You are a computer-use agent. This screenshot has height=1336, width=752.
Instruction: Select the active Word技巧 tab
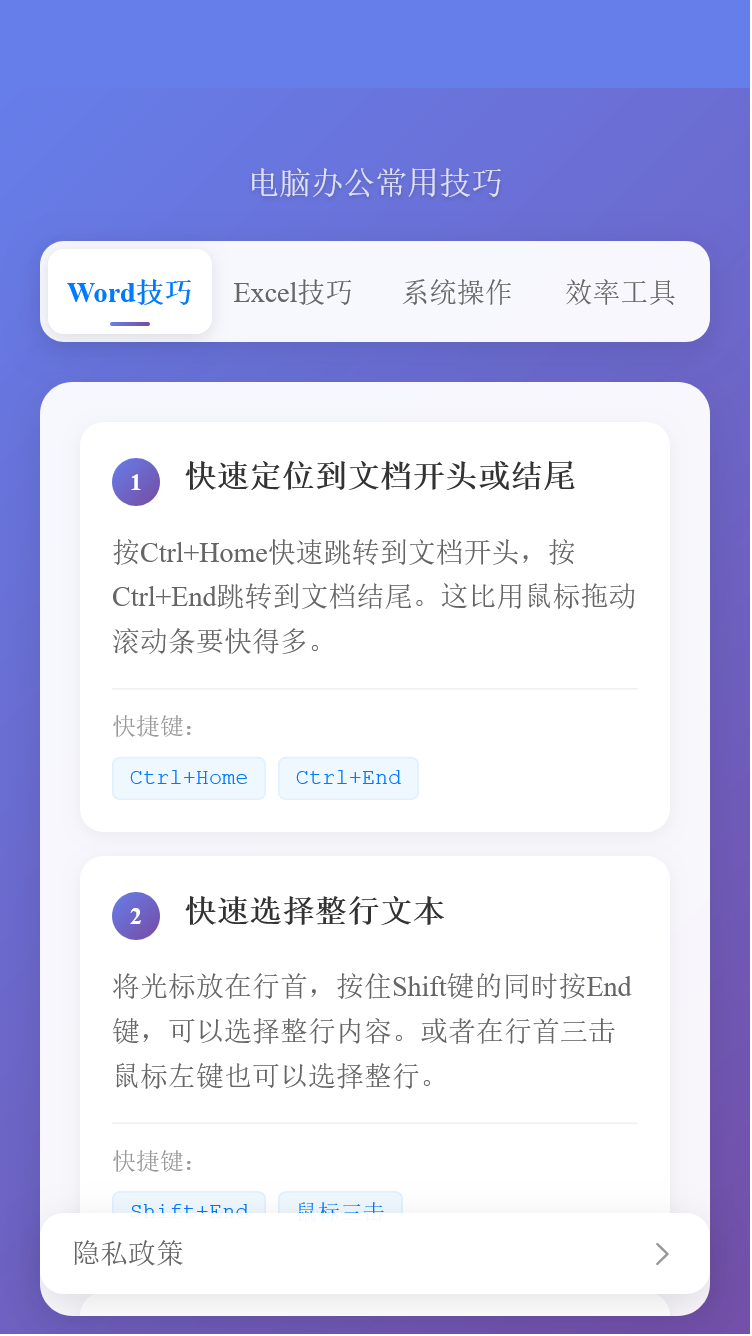click(x=129, y=291)
